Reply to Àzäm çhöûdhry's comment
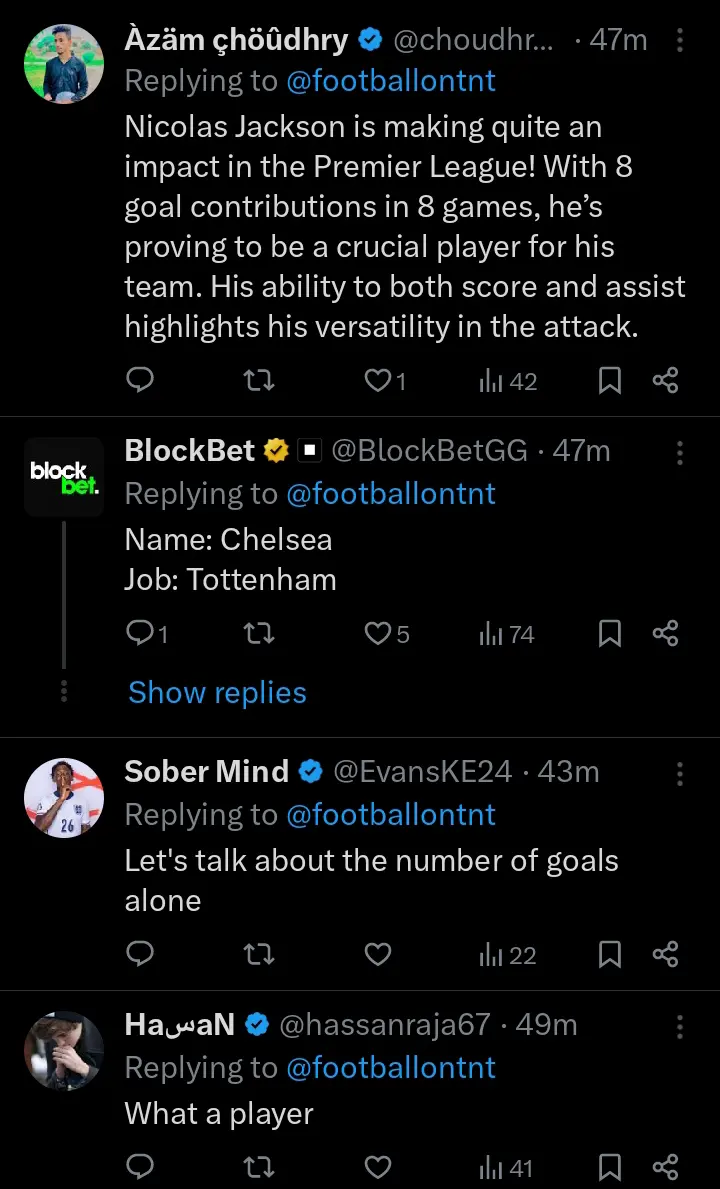720x1189 pixels. [x=141, y=380]
